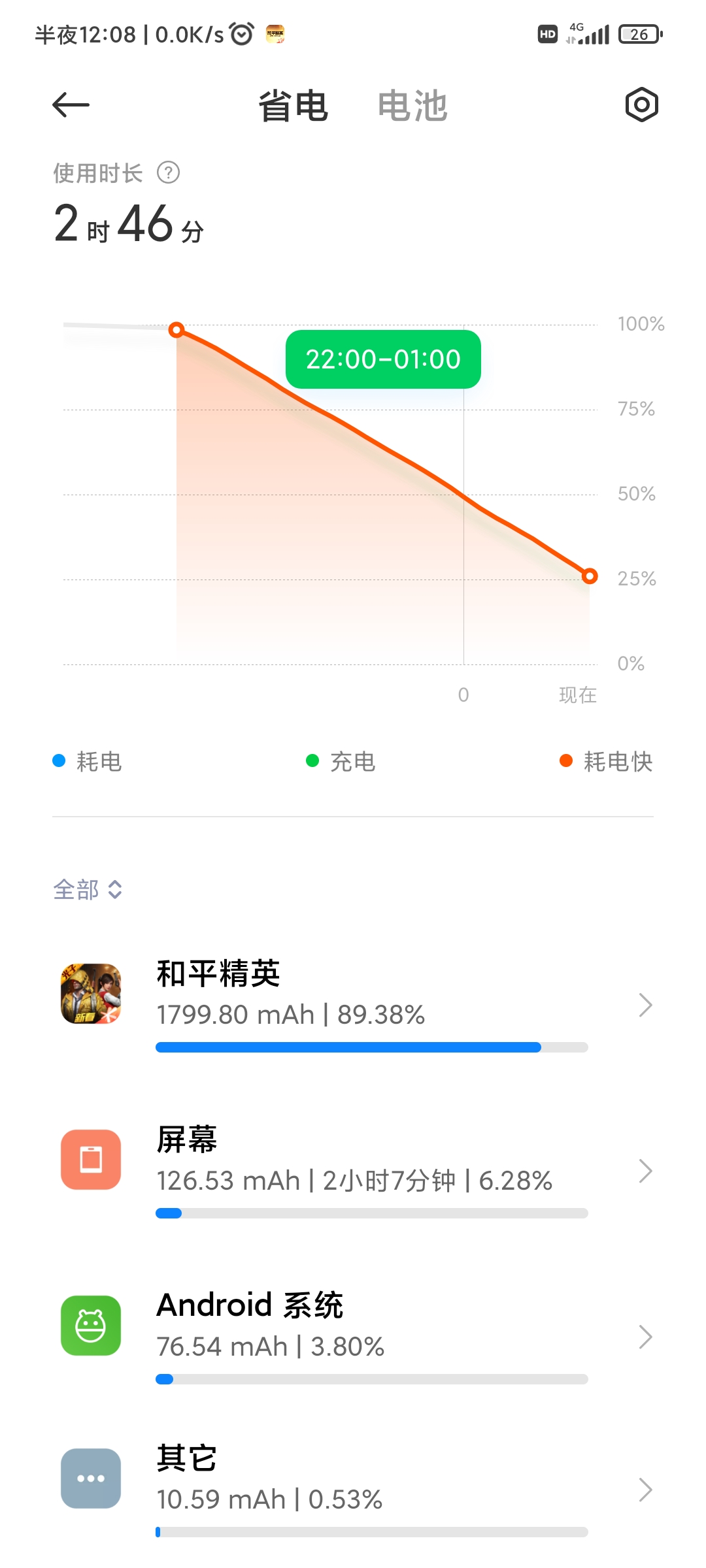Select the 省电 tab

coord(294,106)
